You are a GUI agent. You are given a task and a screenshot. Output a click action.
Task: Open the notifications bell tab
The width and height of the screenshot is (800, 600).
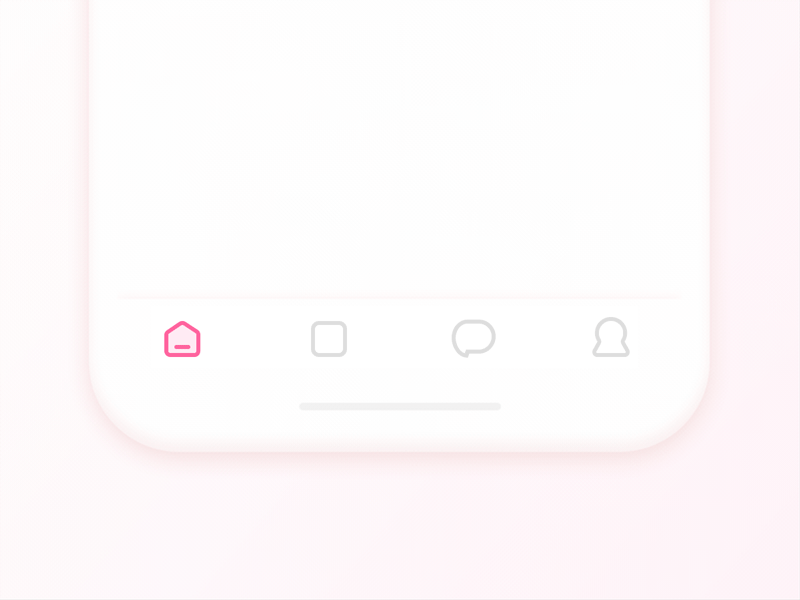pyautogui.click(x=610, y=338)
